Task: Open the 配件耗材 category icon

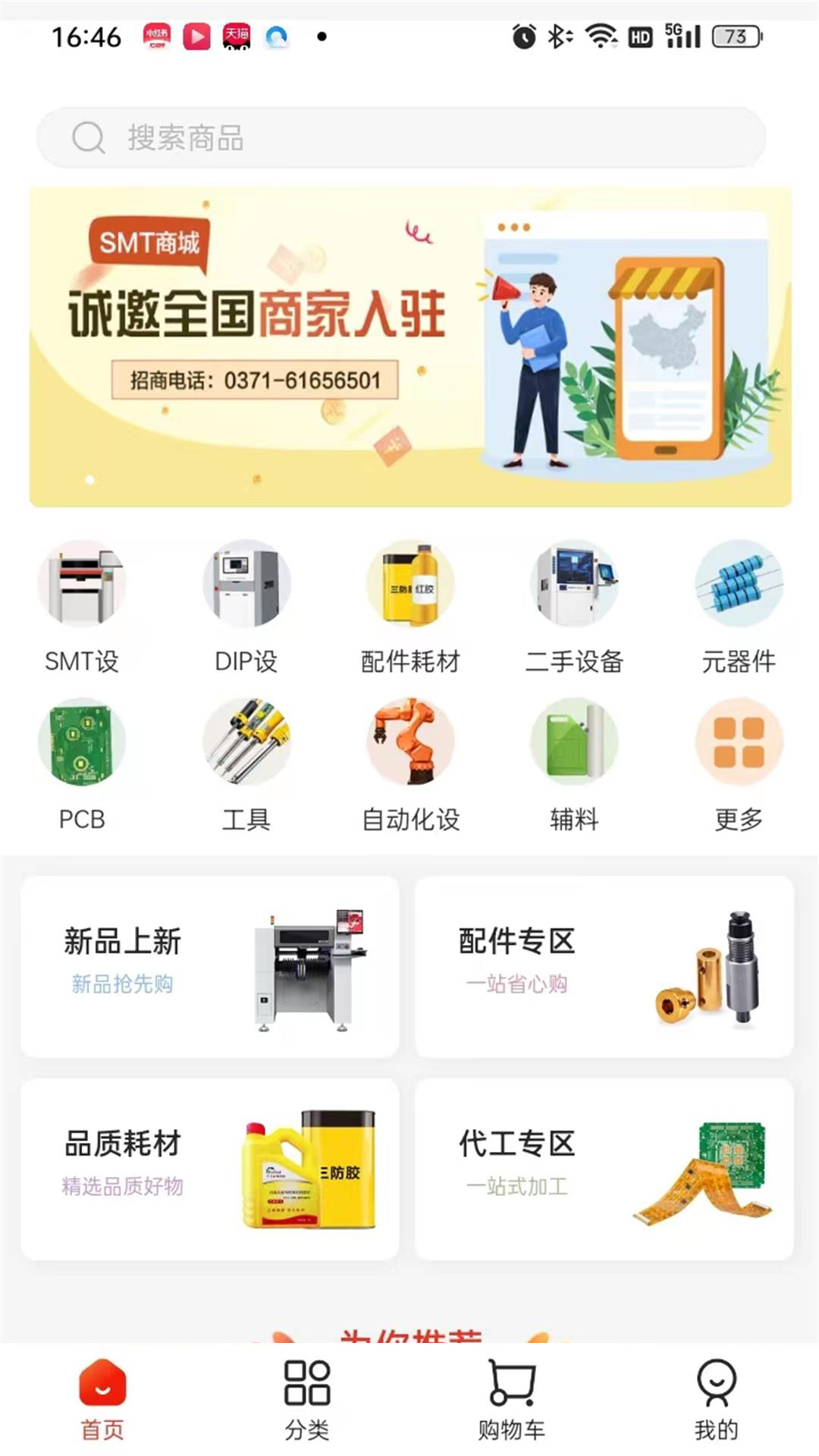Action: (409, 599)
